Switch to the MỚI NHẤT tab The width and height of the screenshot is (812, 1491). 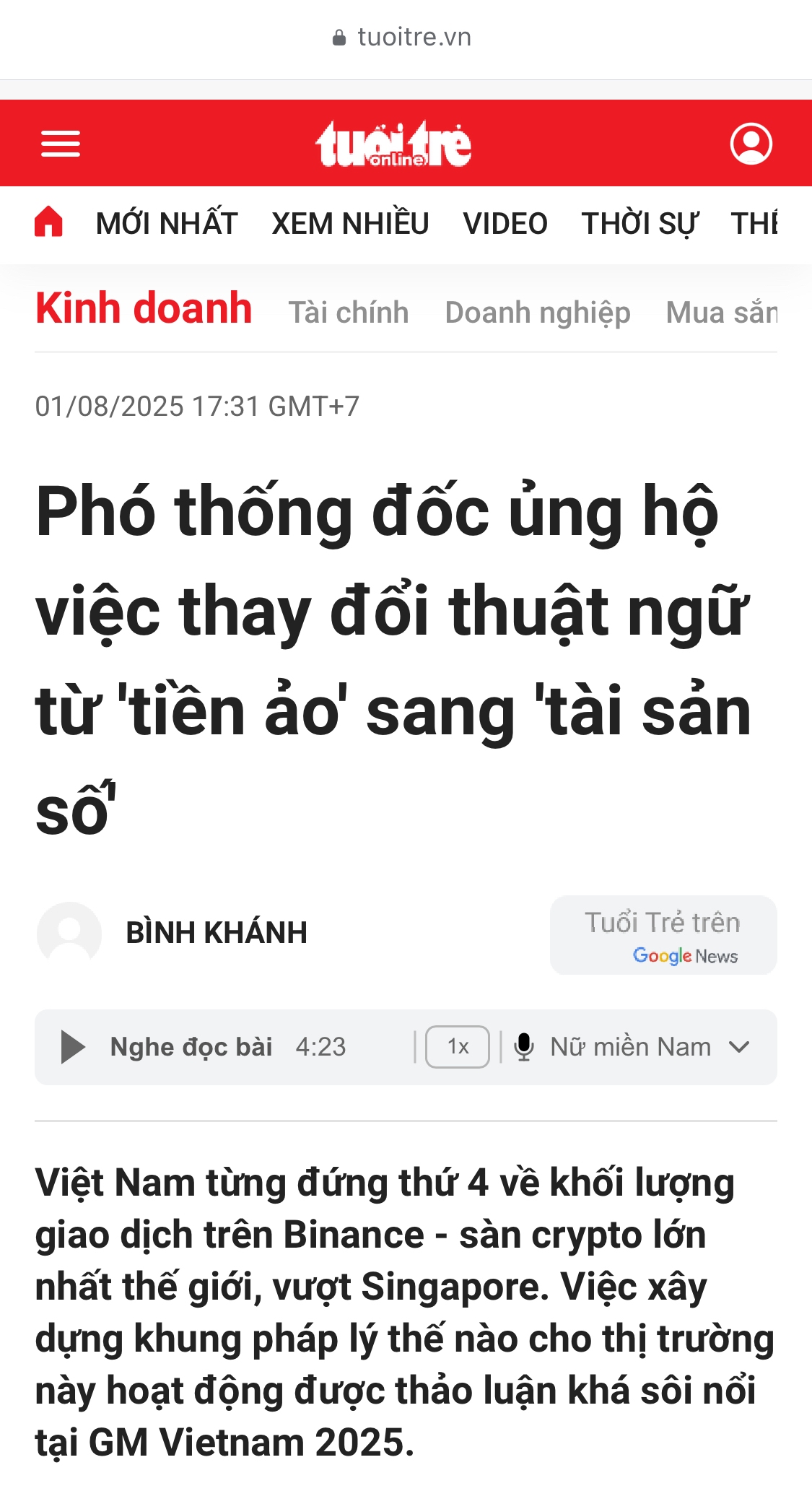[167, 224]
